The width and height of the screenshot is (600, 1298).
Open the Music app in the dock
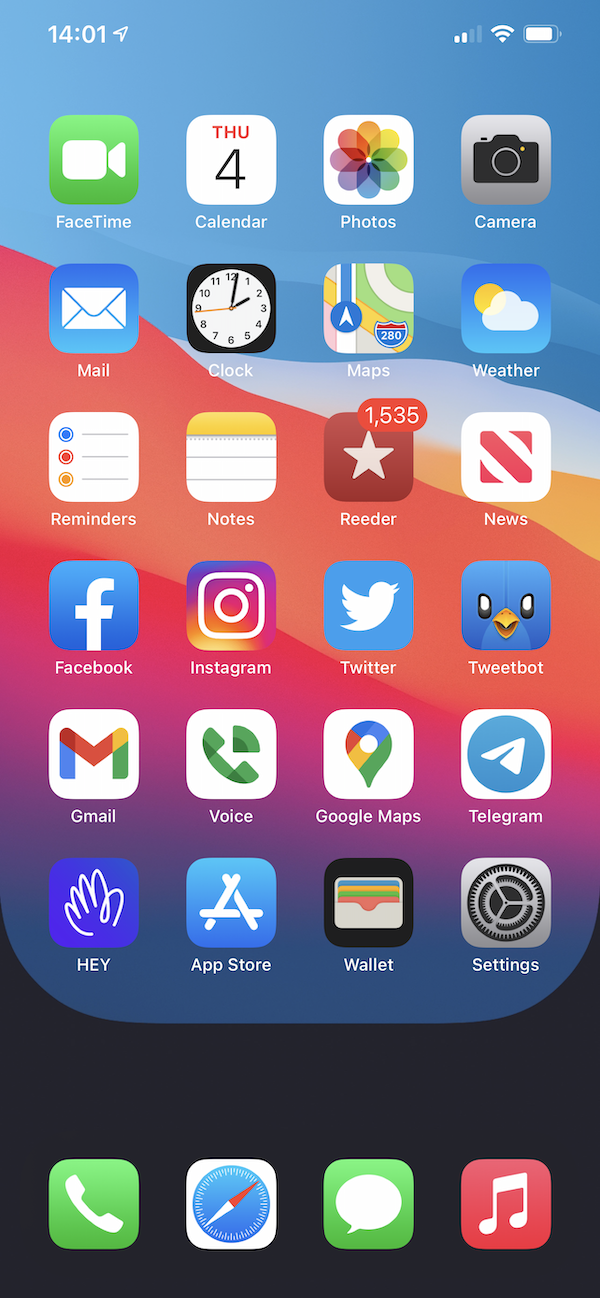(505, 1204)
